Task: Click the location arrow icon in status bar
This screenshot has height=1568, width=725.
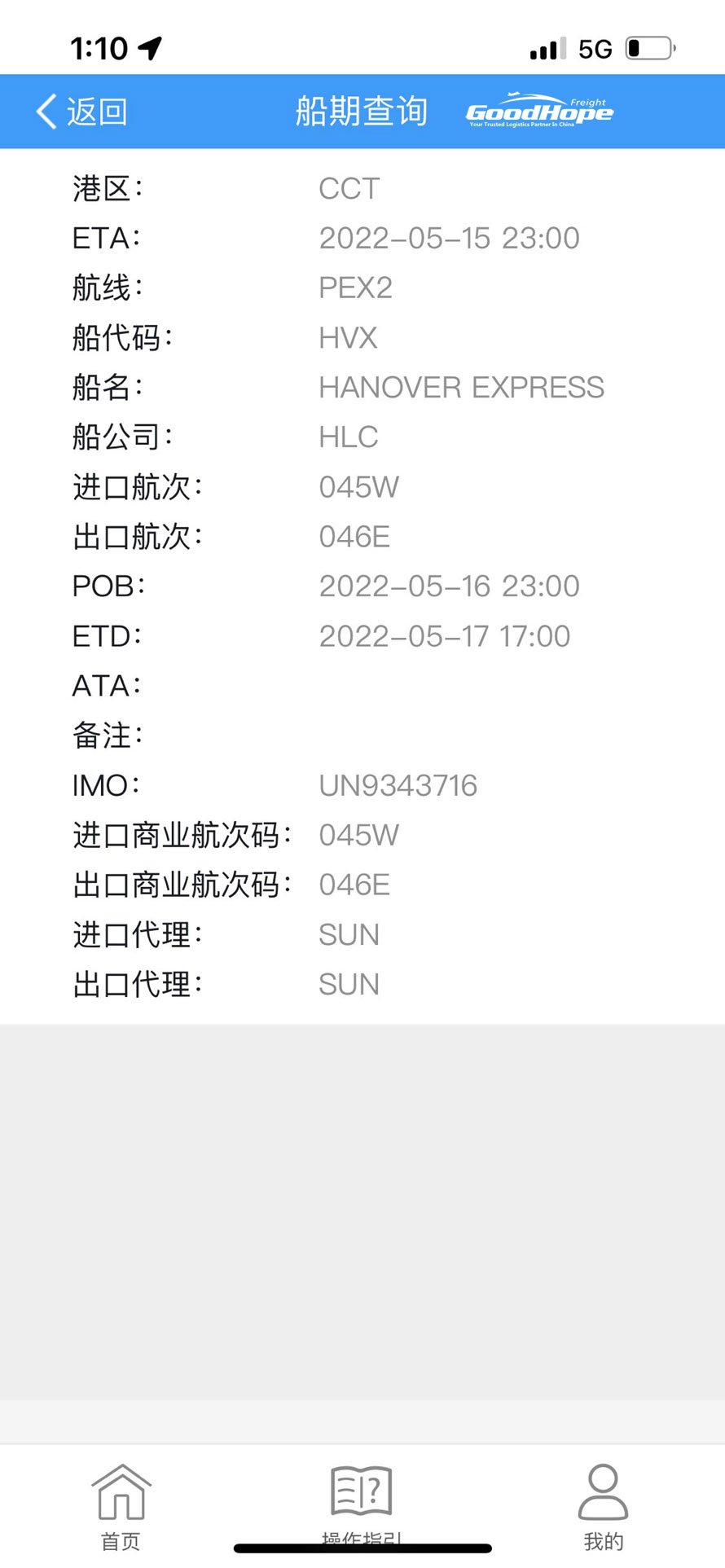Action: coord(147,48)
